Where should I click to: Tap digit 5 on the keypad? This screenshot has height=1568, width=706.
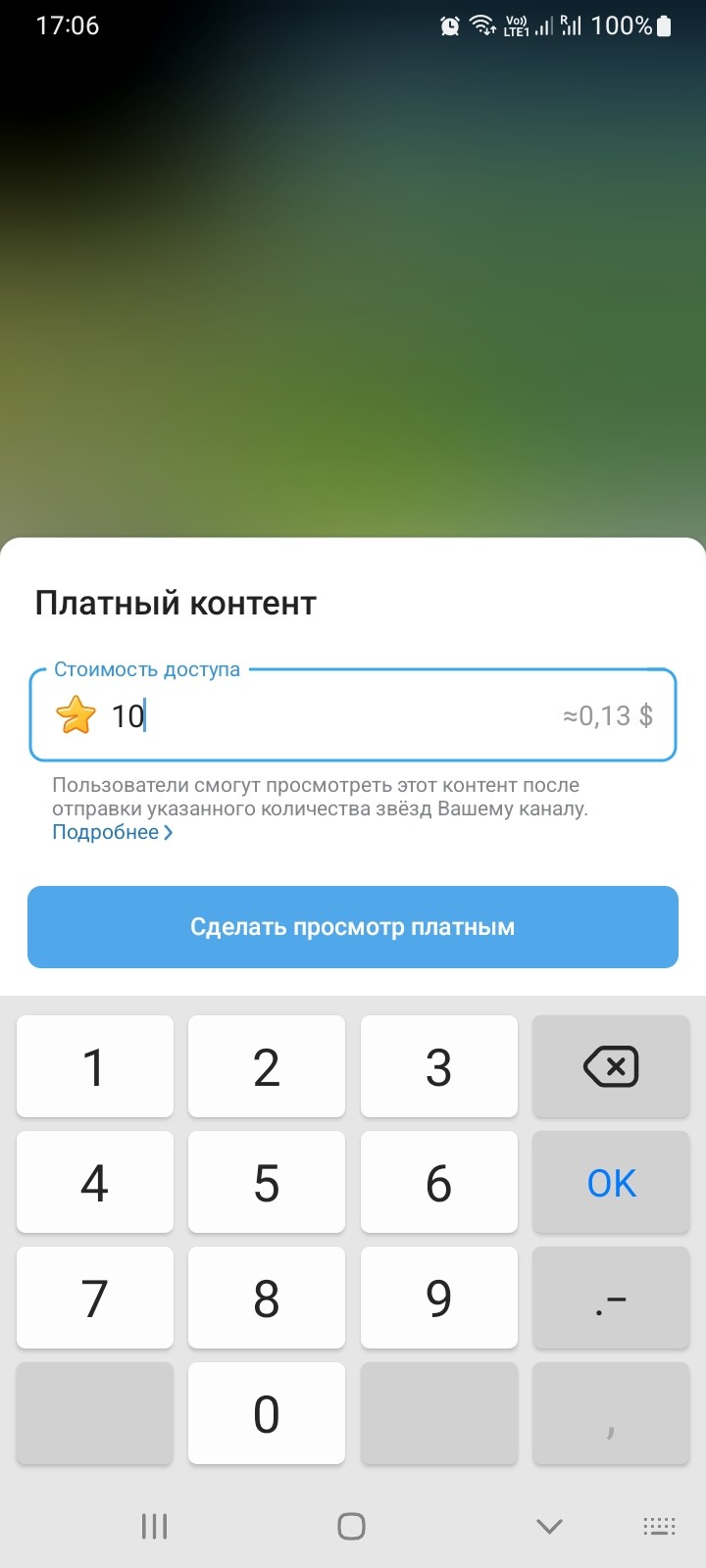[x=267, y=1182]
